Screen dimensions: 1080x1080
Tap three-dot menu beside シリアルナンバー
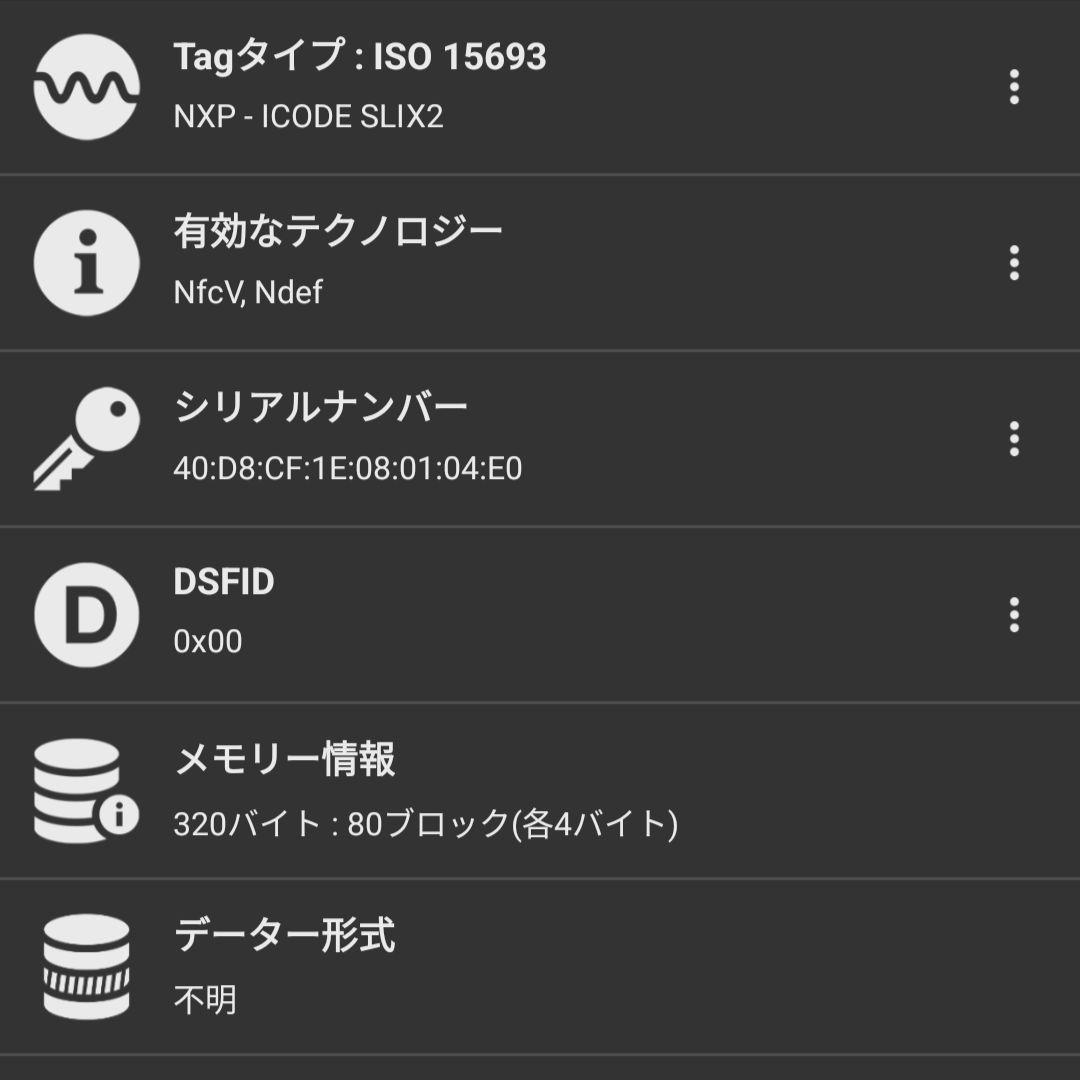pos(1014,438)
